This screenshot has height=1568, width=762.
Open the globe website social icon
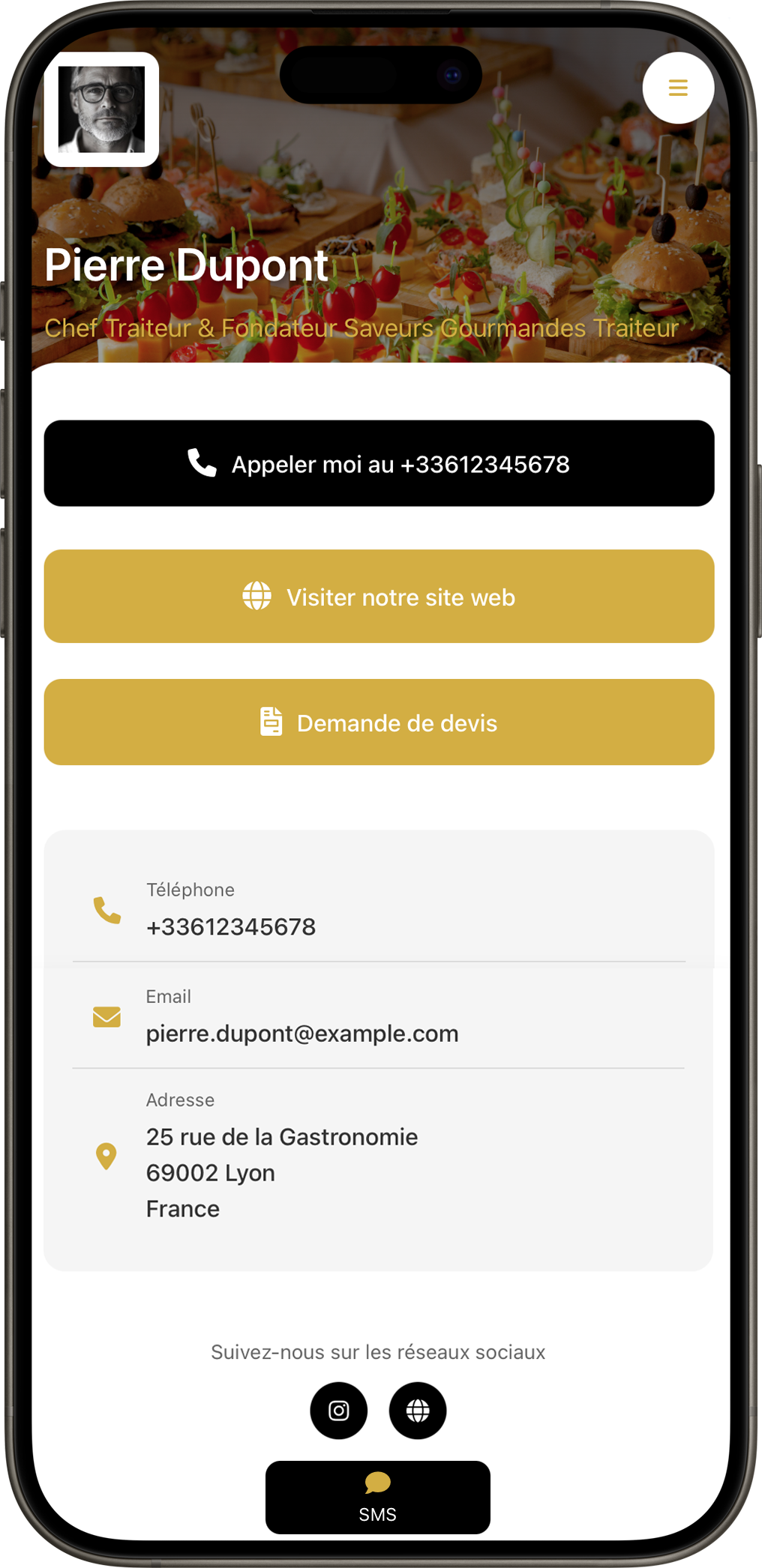pyautogui.click(x=418, y=1411)
